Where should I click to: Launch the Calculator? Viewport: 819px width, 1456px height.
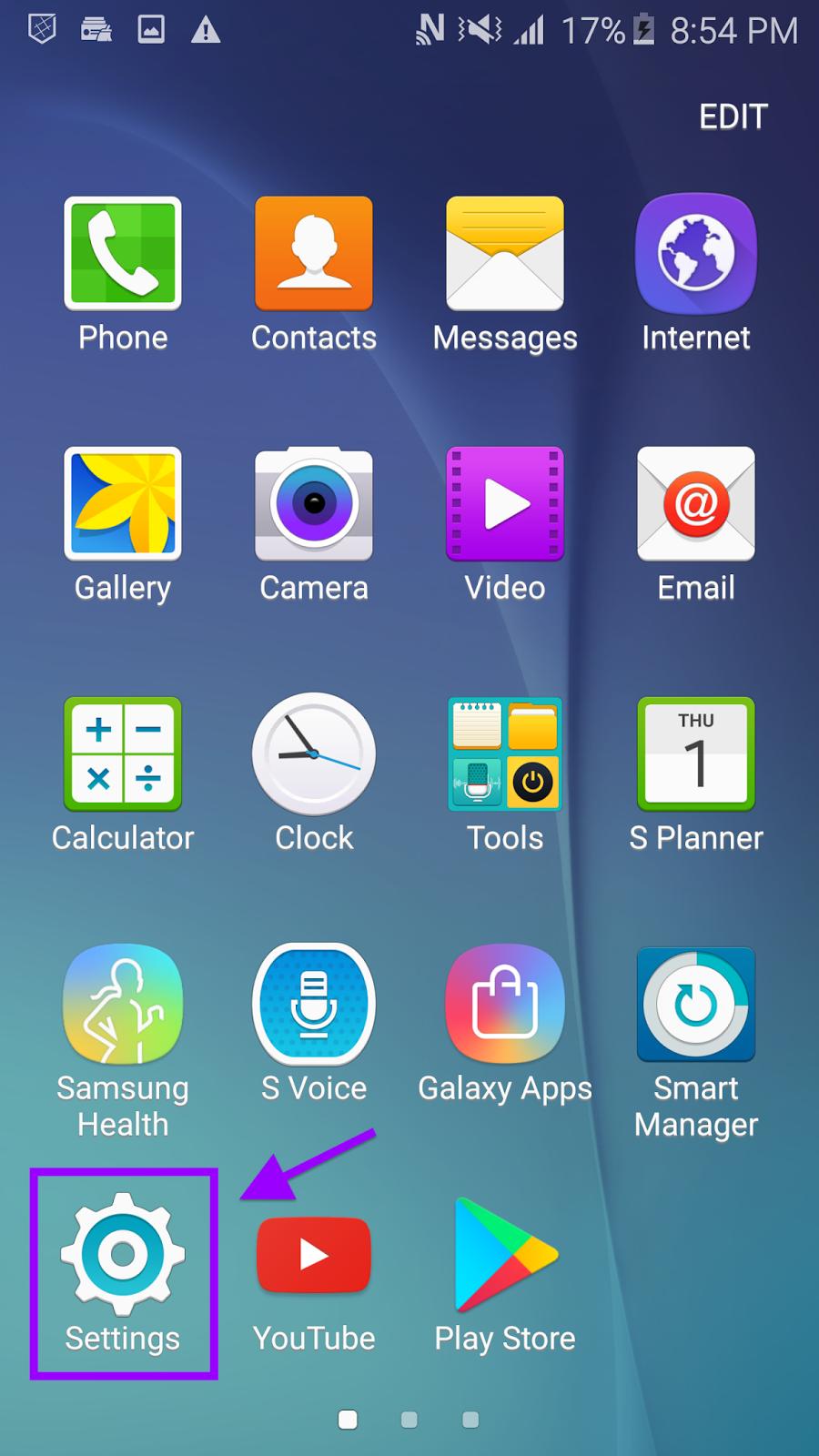pos(123,755)
